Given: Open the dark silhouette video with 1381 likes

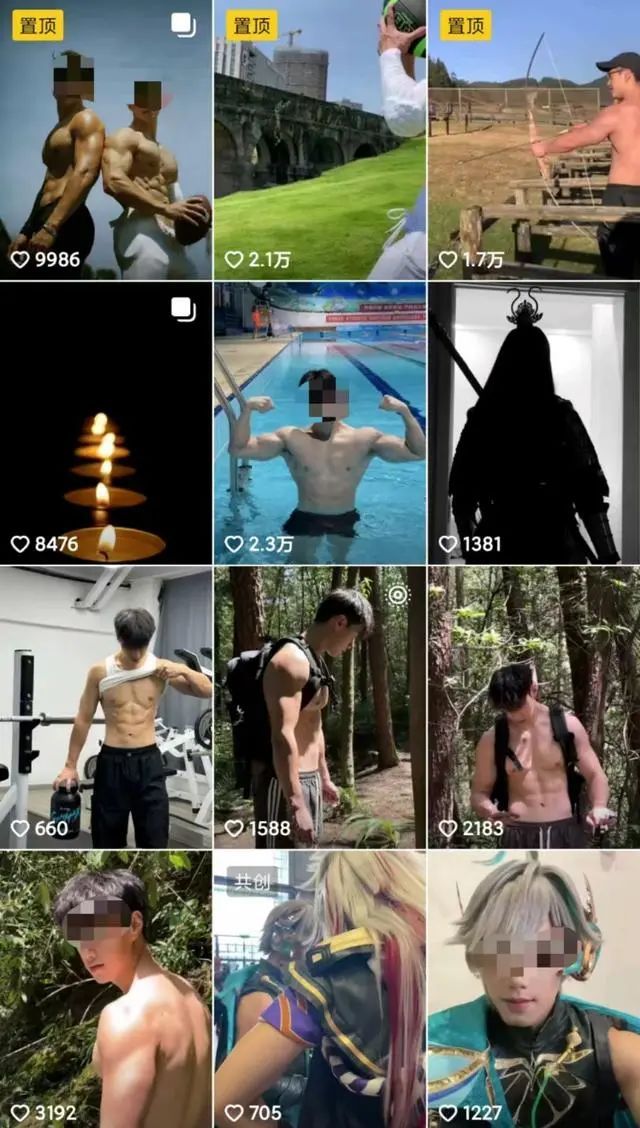Looking at the screenshot, I should [533, 423].
